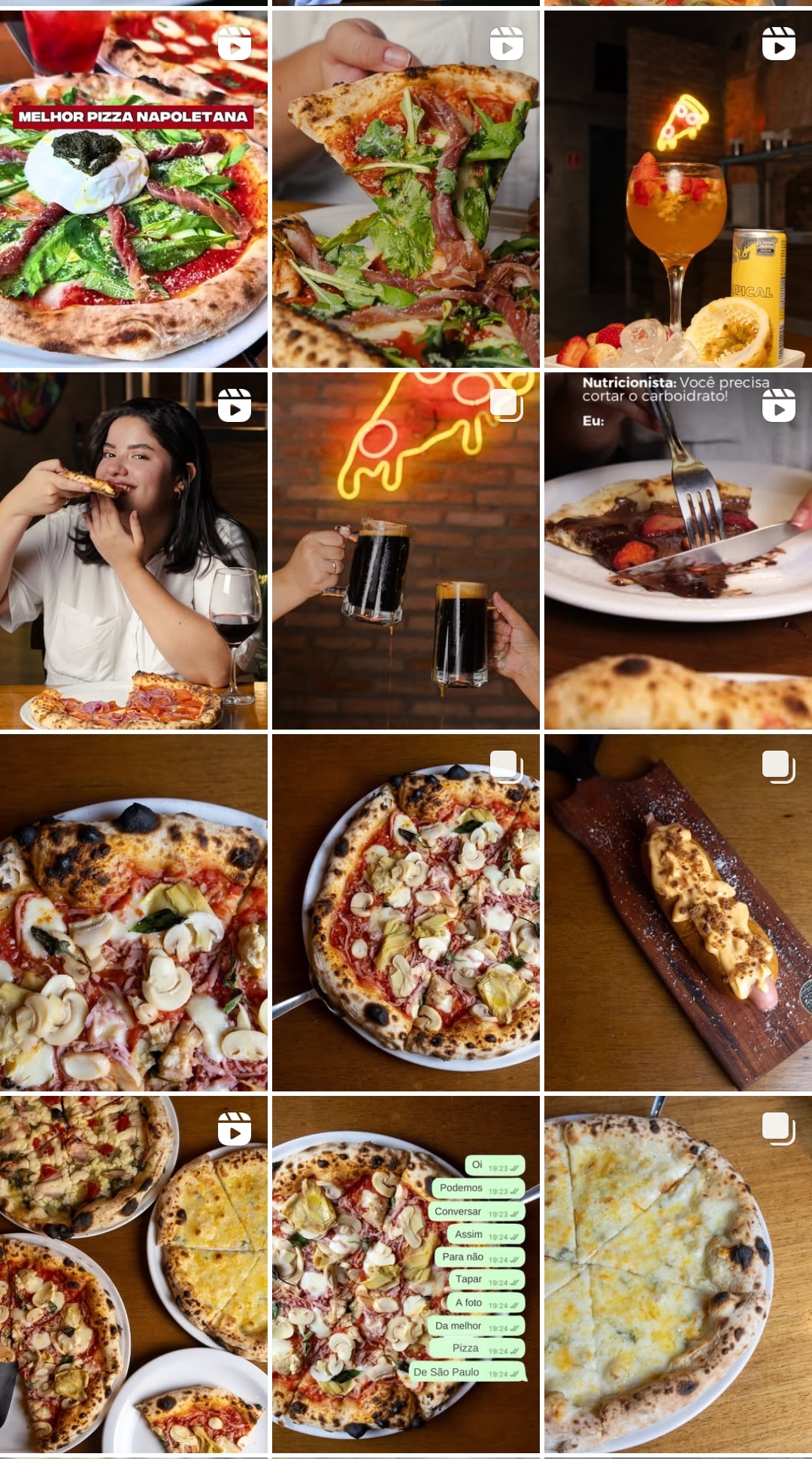The width and height of the screenshot is (812, 1475).
Task: Open the dessert on a wooden board post
Action: tap(677, 912)
